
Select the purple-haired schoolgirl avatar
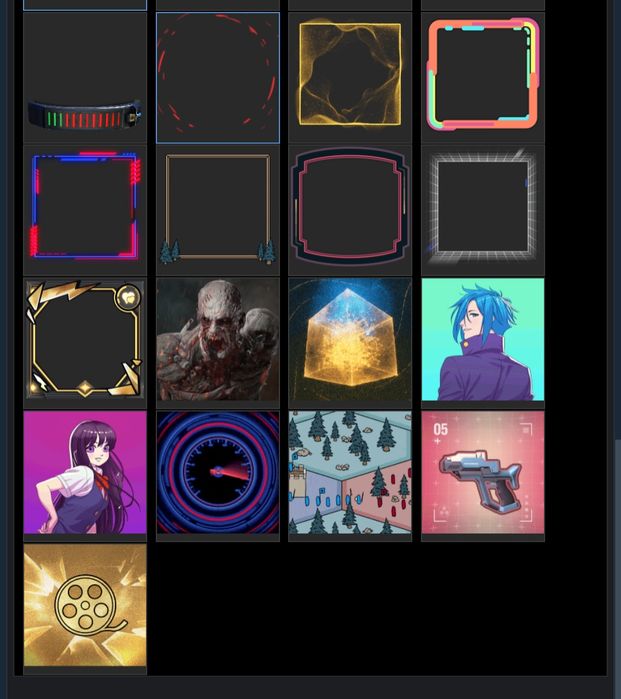pyautogui.click(x=85, y=472)
